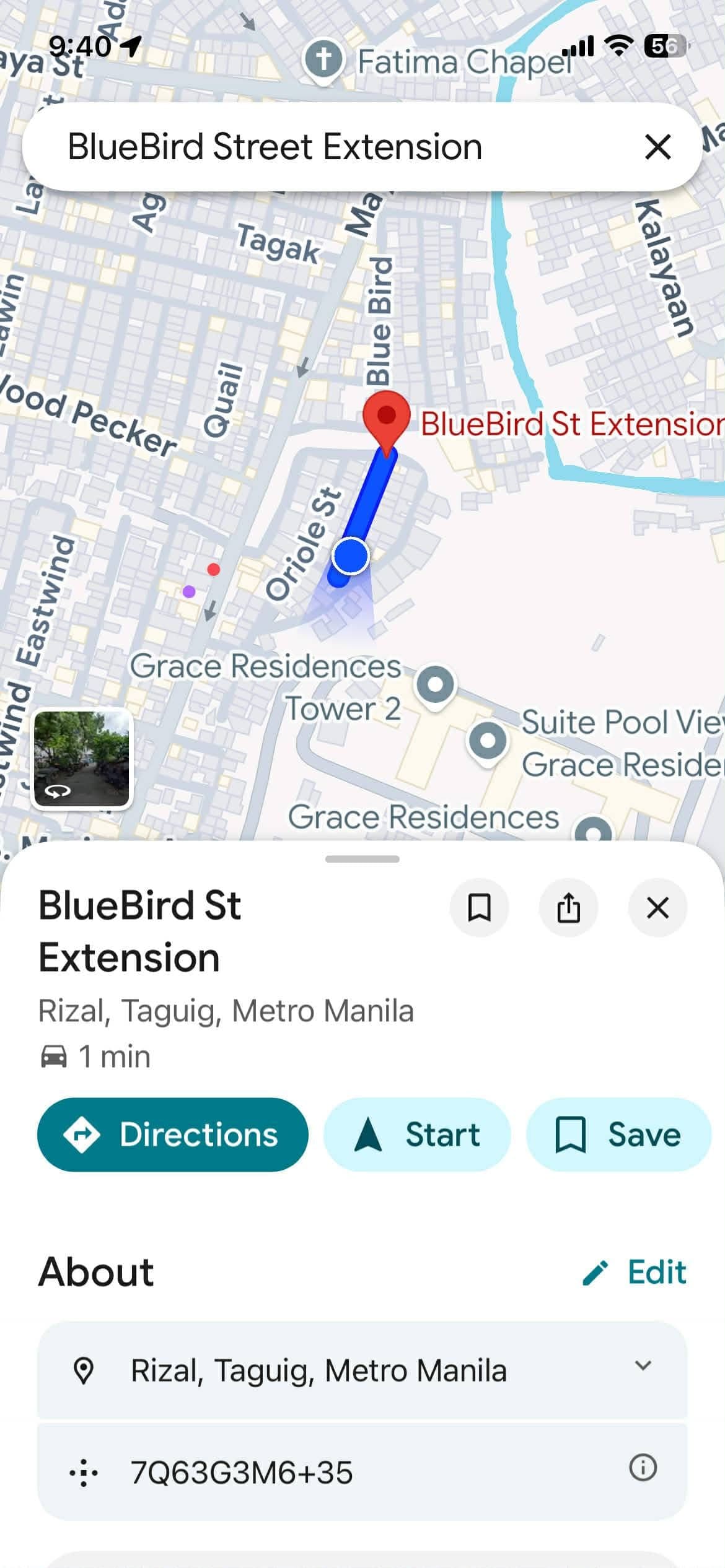Open the Grace Residences Tower 2 marker
This screenshot has width=725, height=1568.
coord(436,685)
